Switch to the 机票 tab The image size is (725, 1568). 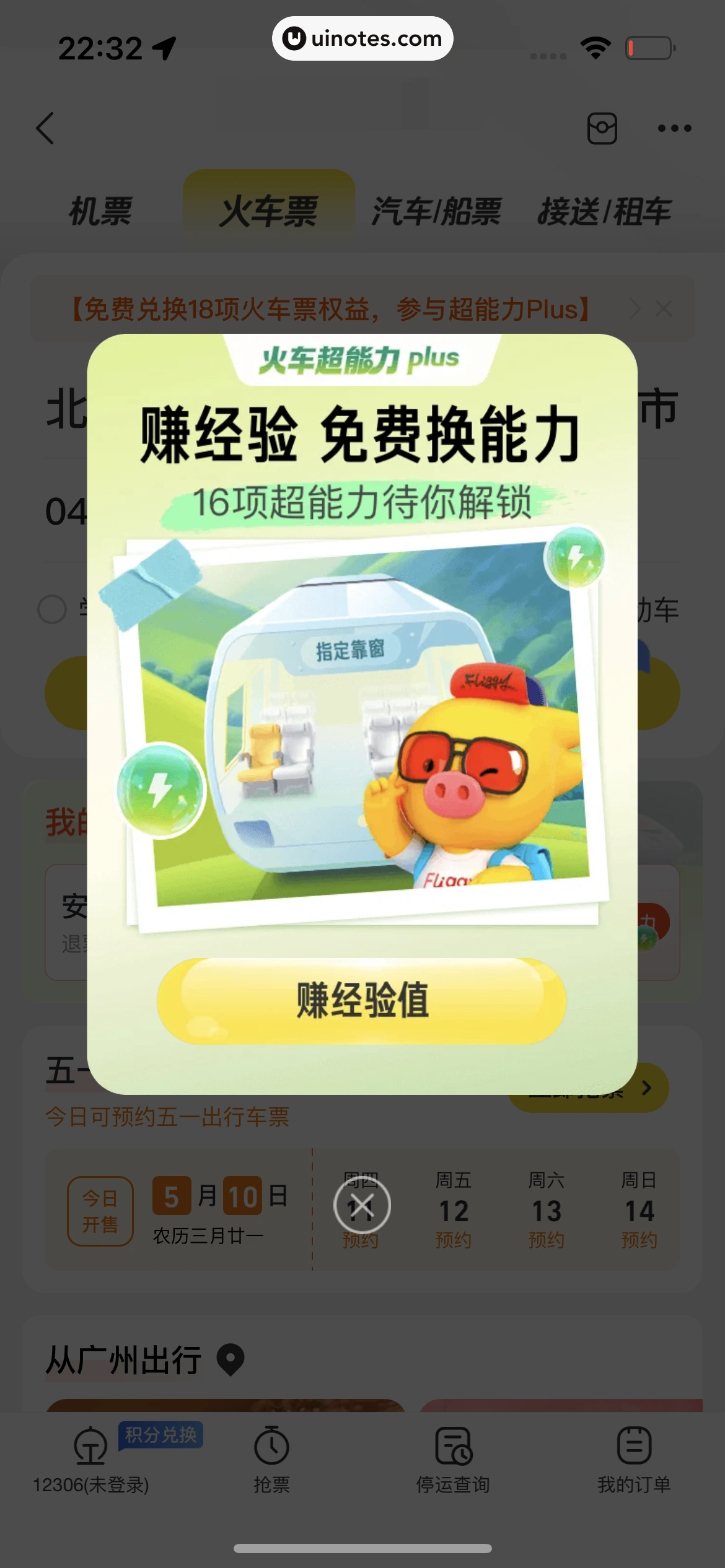[100, 211]
